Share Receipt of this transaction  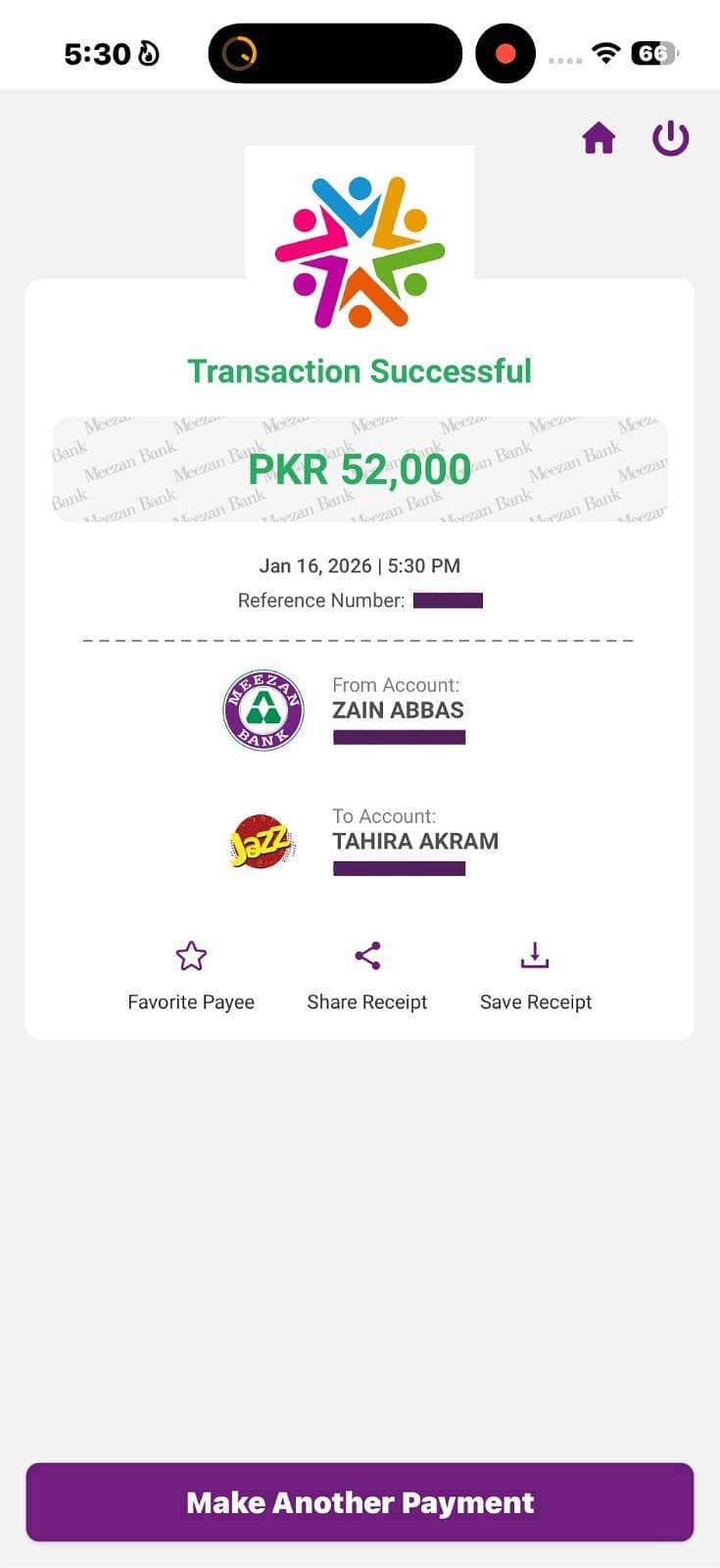pos(367,975)
